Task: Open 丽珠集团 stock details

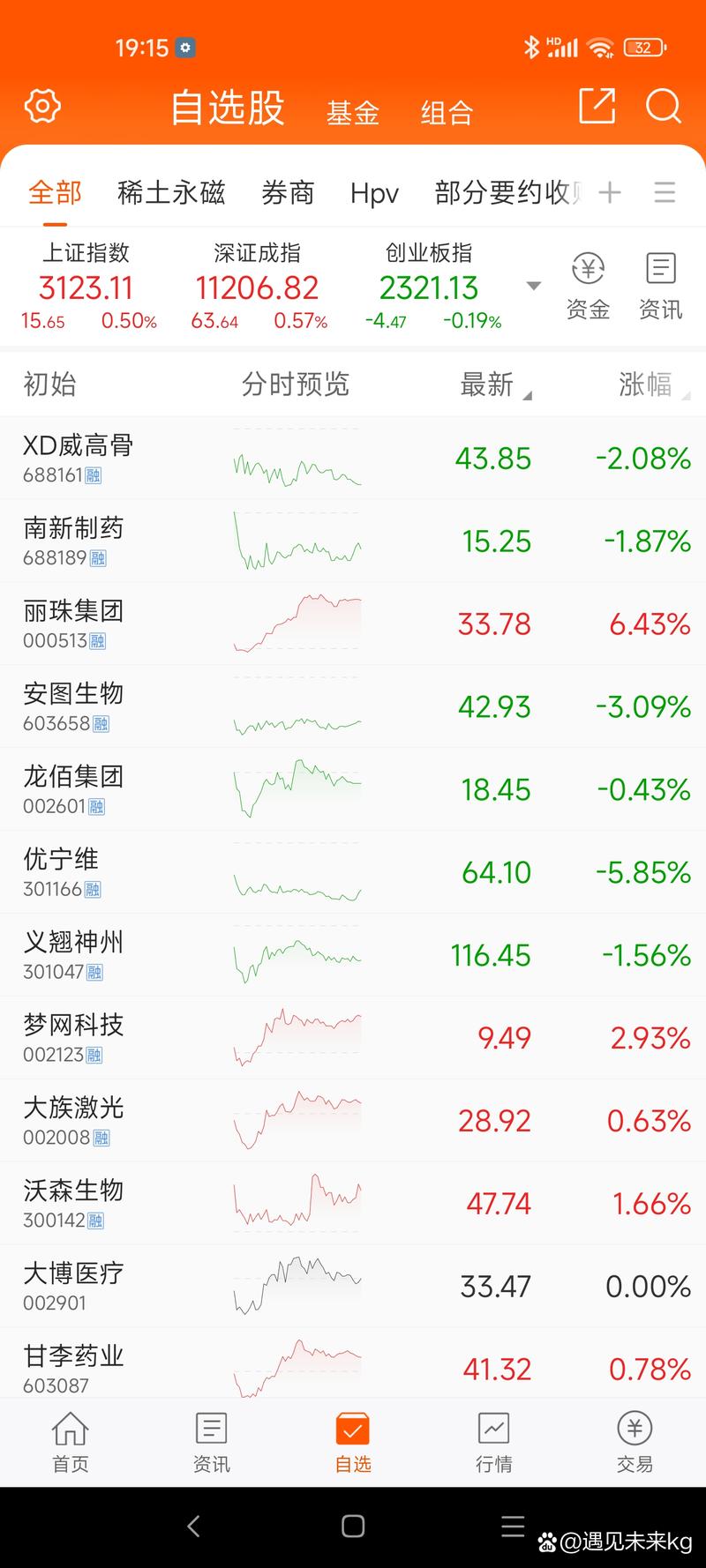Action: [73, 623]
